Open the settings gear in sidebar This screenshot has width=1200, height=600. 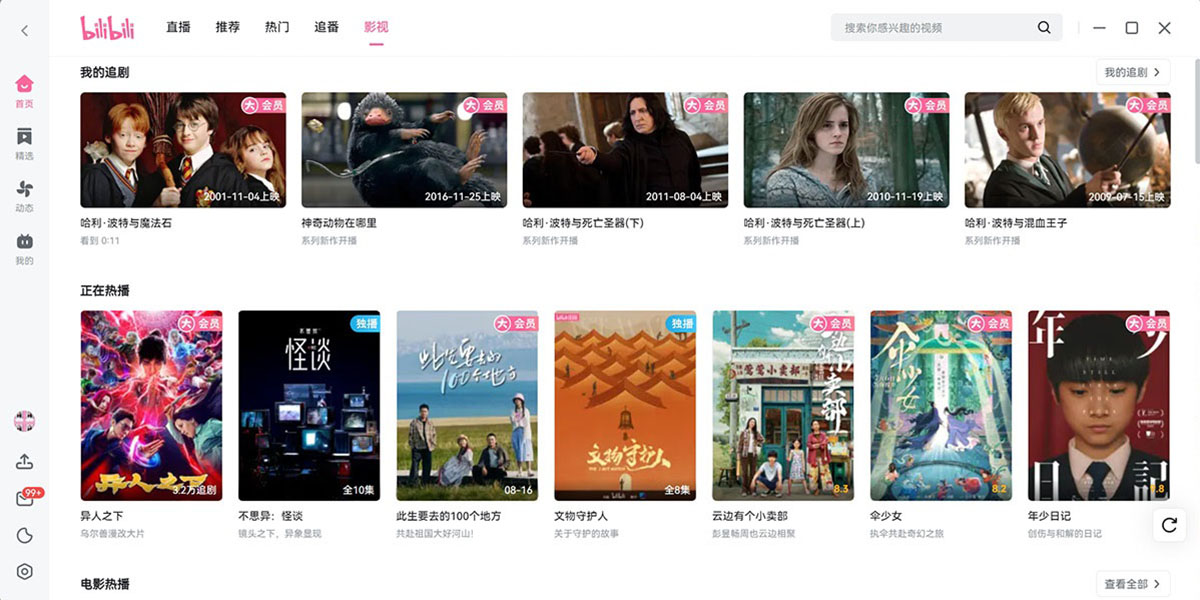(x=25, y=572)
